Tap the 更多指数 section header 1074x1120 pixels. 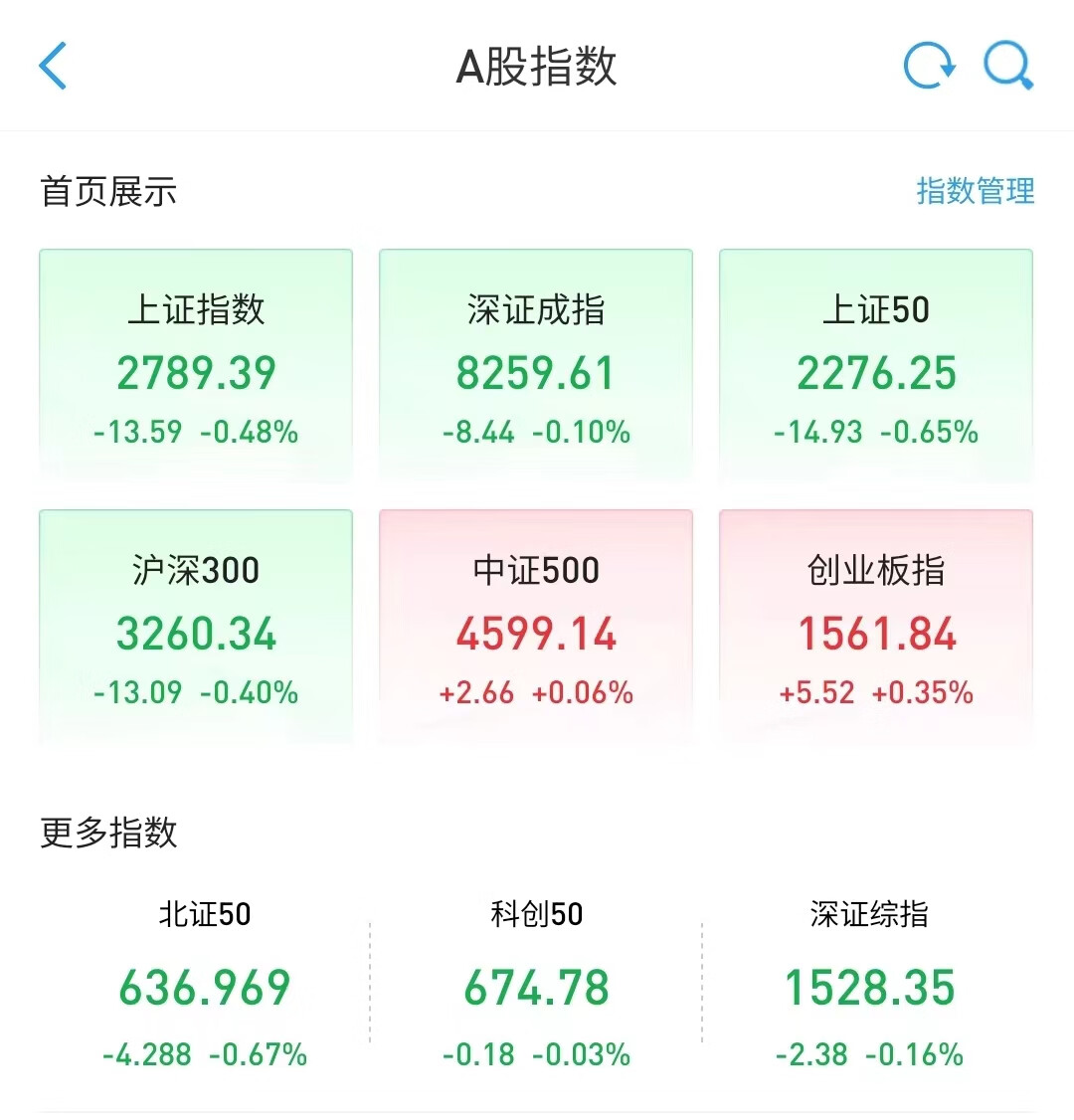click(x=107, y=835)
